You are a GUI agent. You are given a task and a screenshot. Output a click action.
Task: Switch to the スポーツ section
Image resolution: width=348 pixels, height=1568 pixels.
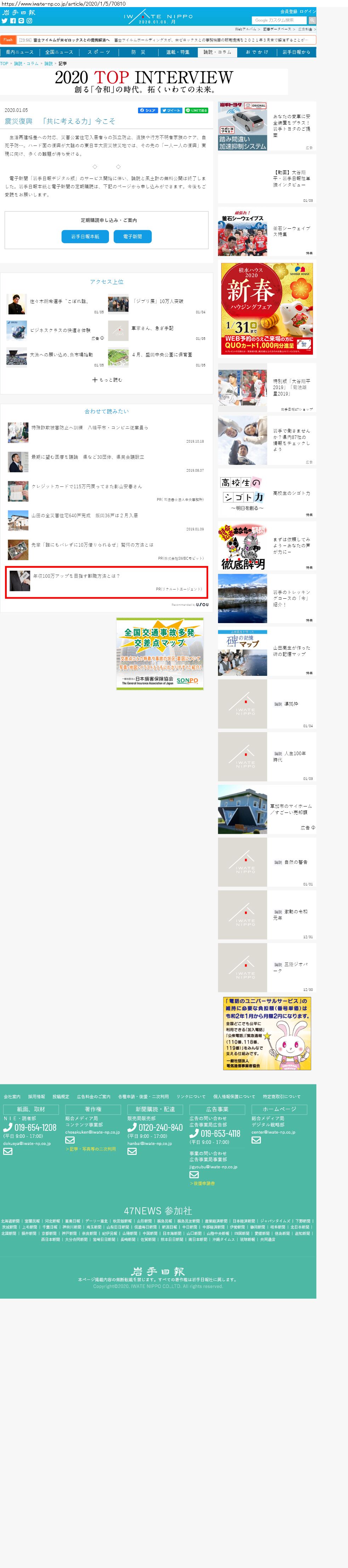[x=98, y=52]
